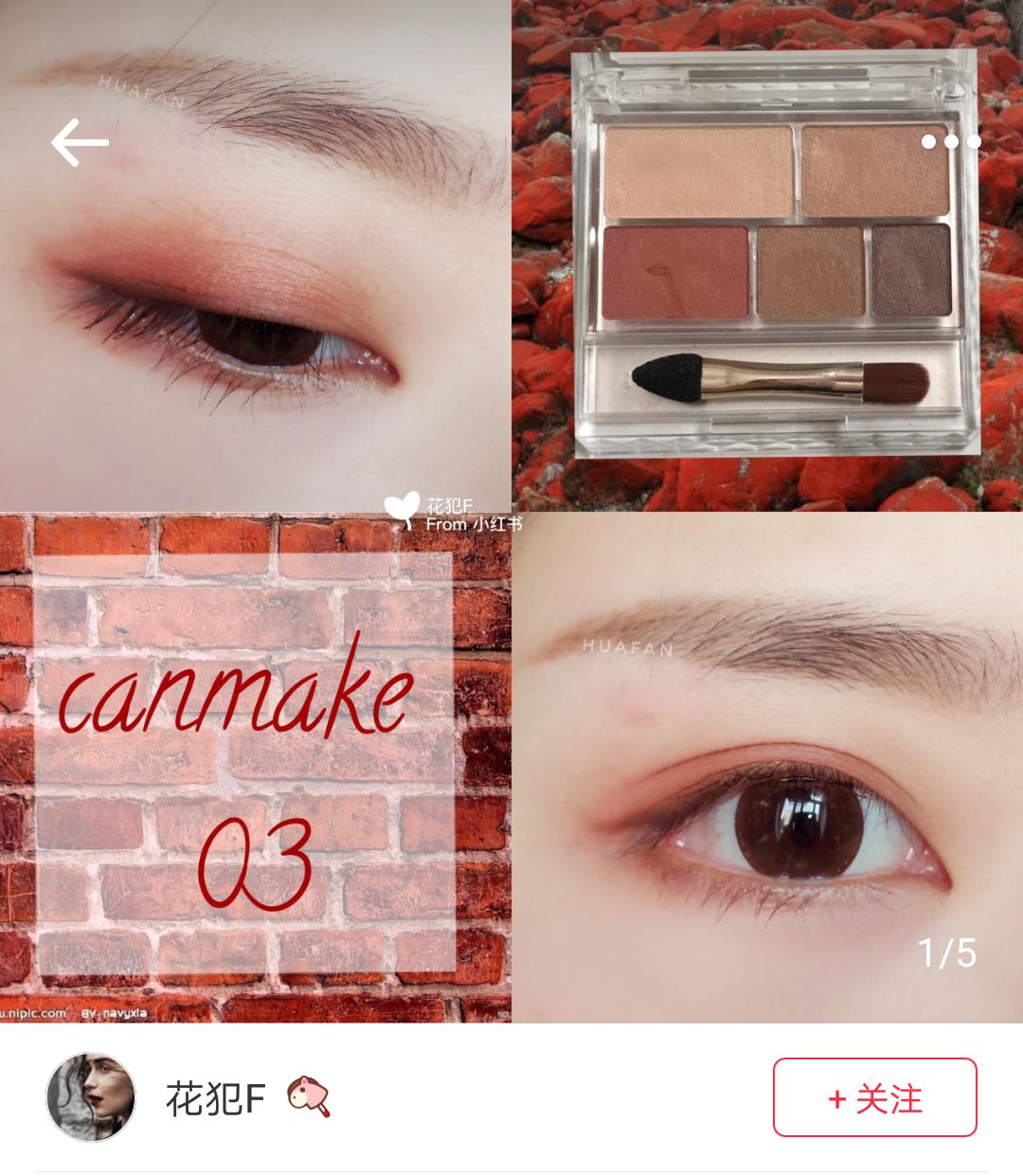1023x1176 pixels.
Task: Follow 花犯F with the 关注 button
Action: 874,1097
